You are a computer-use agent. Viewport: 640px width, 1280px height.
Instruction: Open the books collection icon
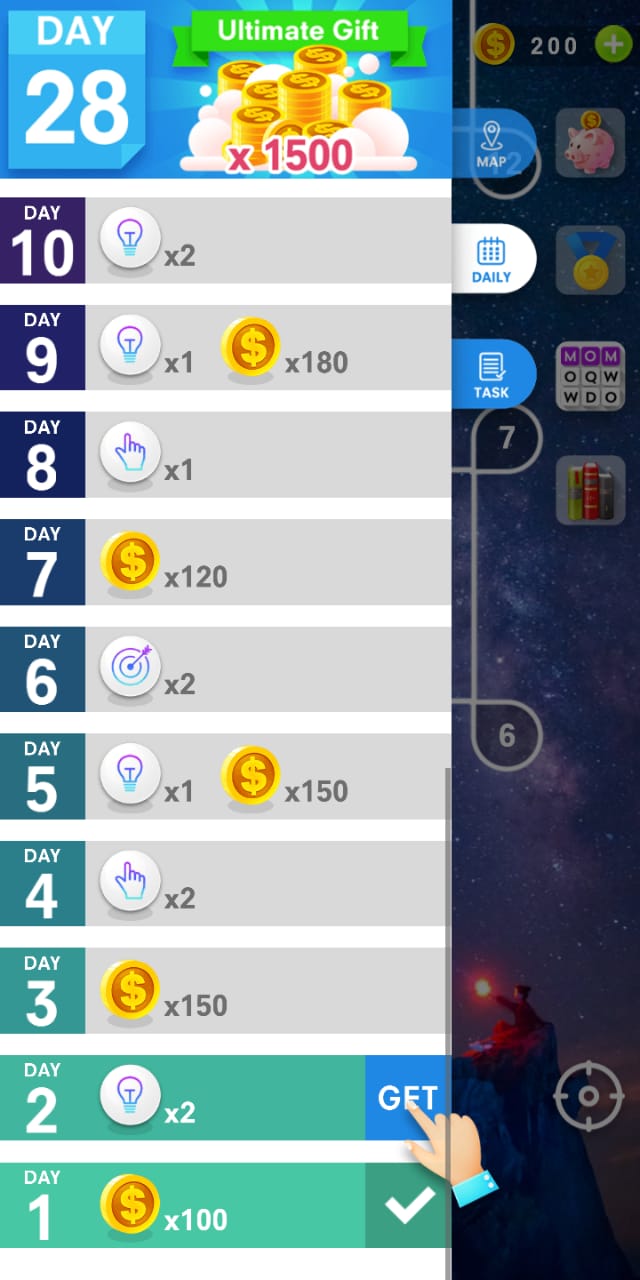[590, 489]
